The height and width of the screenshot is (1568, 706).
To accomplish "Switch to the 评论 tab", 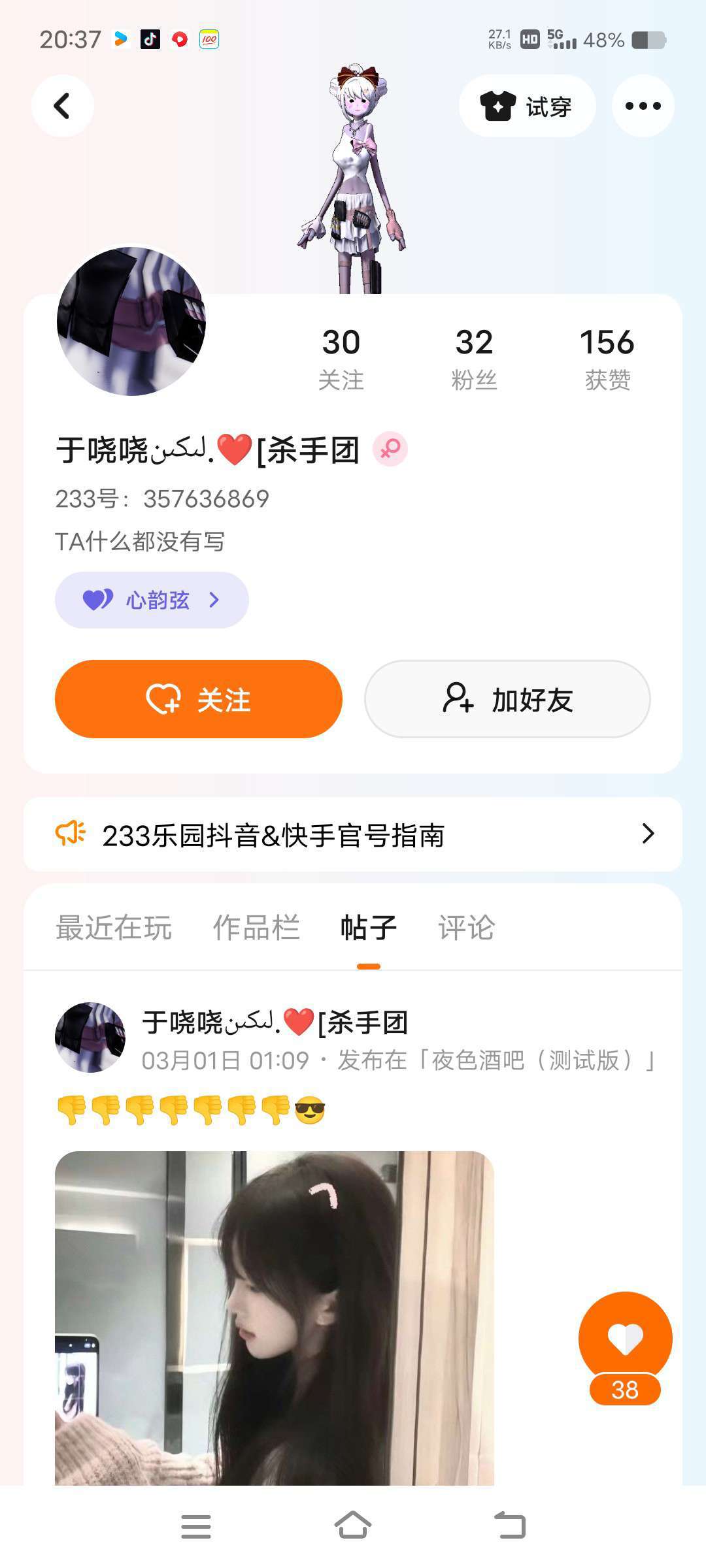I will point(467,928).
